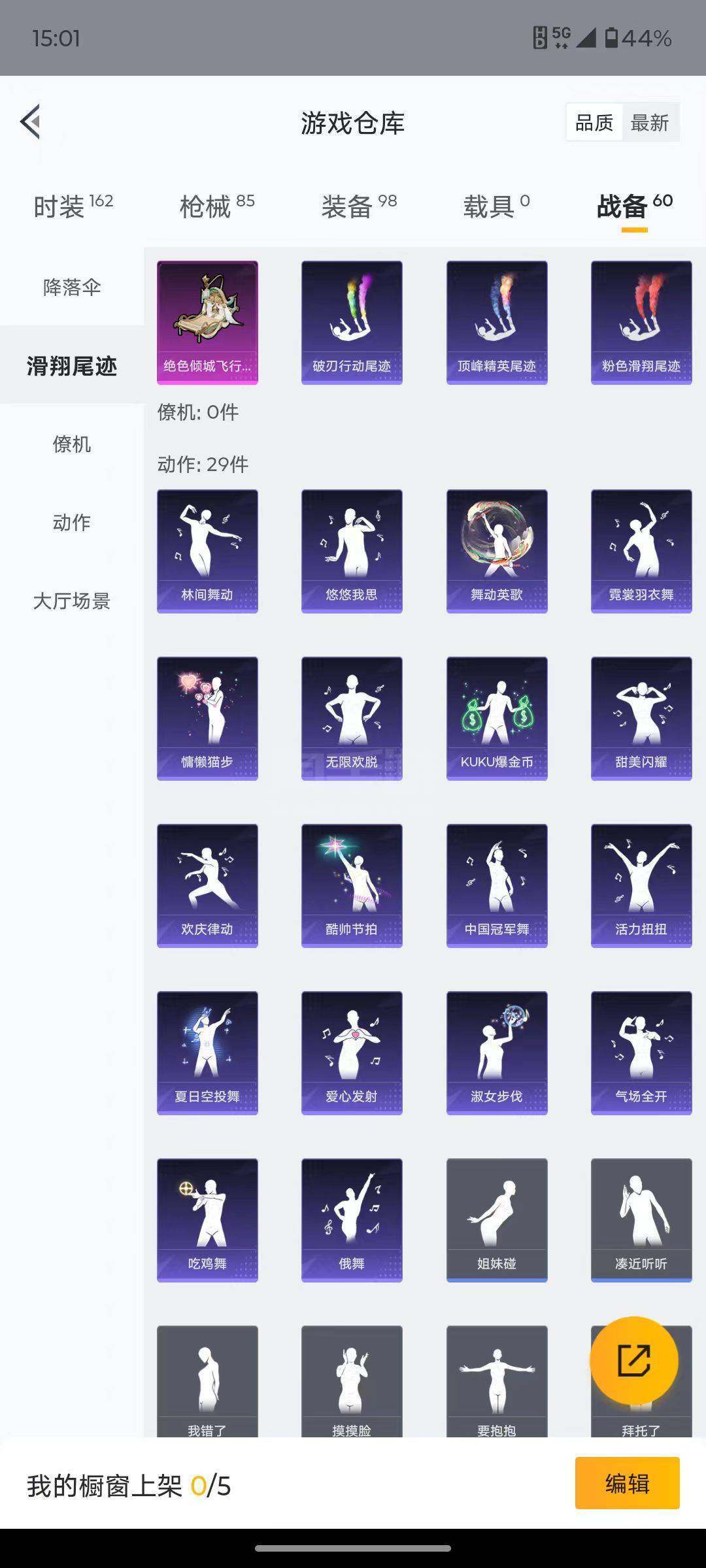Tap the yellow floating share button
The height and width of the screenshot is (1568, 706).
(x=633, y=1360)
